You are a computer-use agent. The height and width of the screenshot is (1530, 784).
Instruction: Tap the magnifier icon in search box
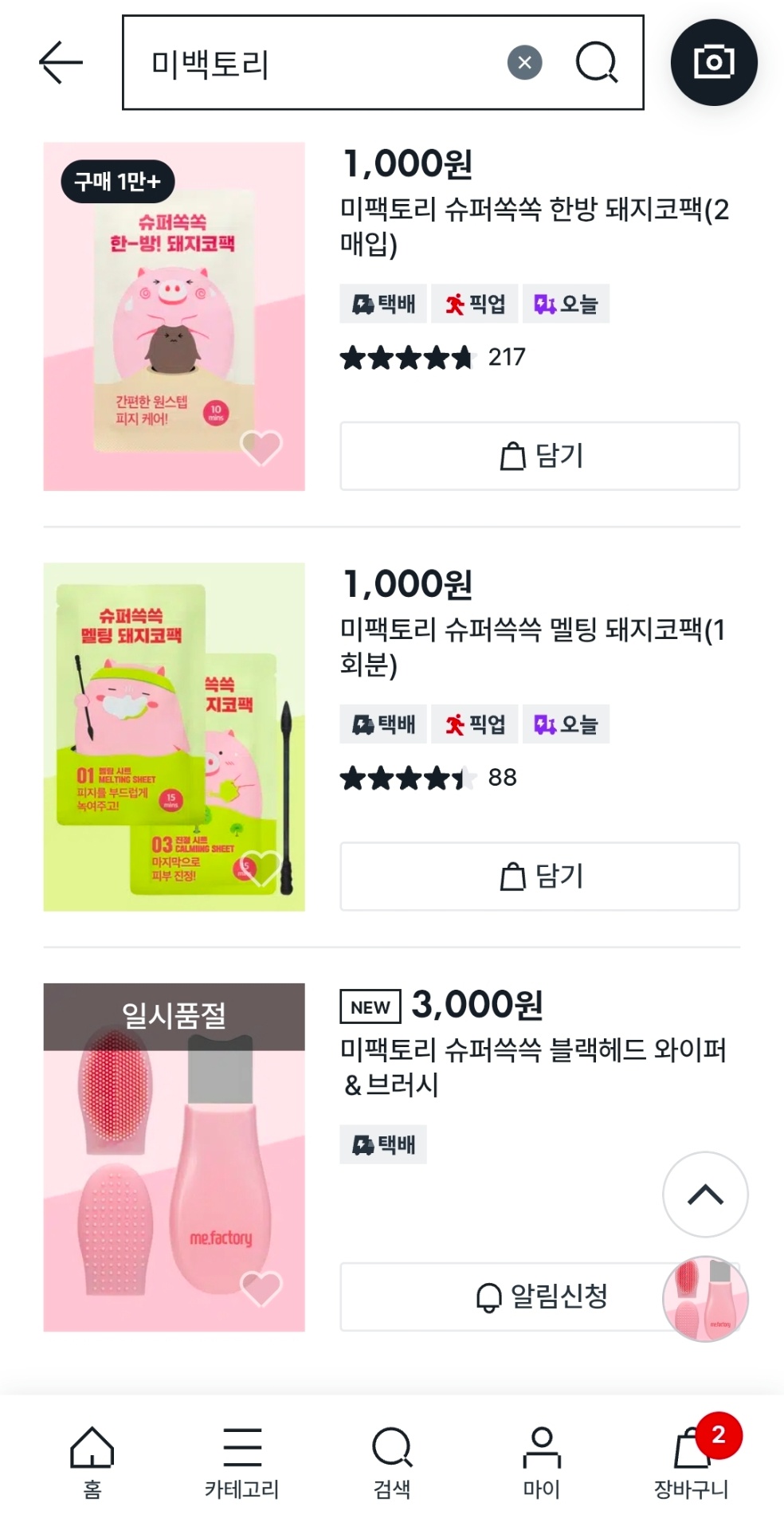pos(597,62)
